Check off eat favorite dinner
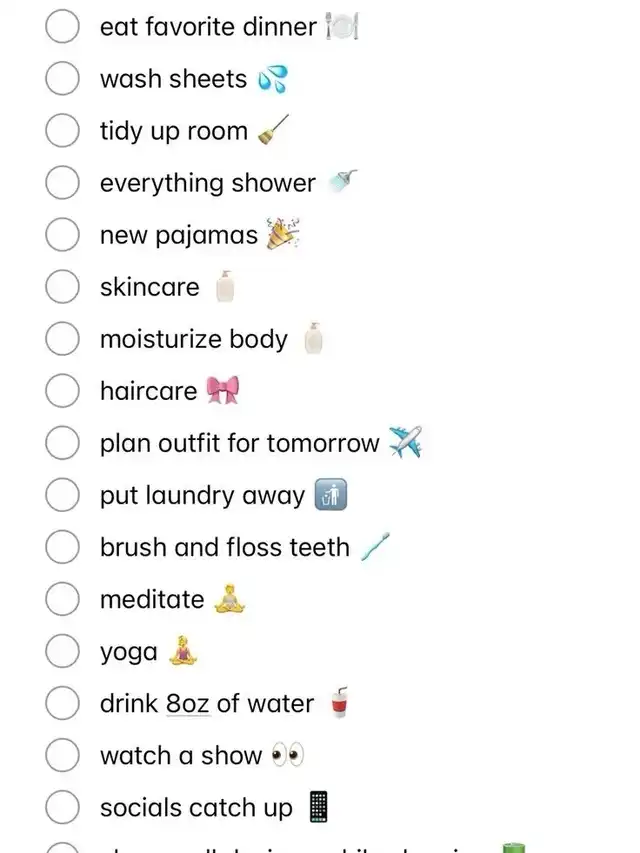The width and height of the screenshot is (640, 853). pos(63,26)
